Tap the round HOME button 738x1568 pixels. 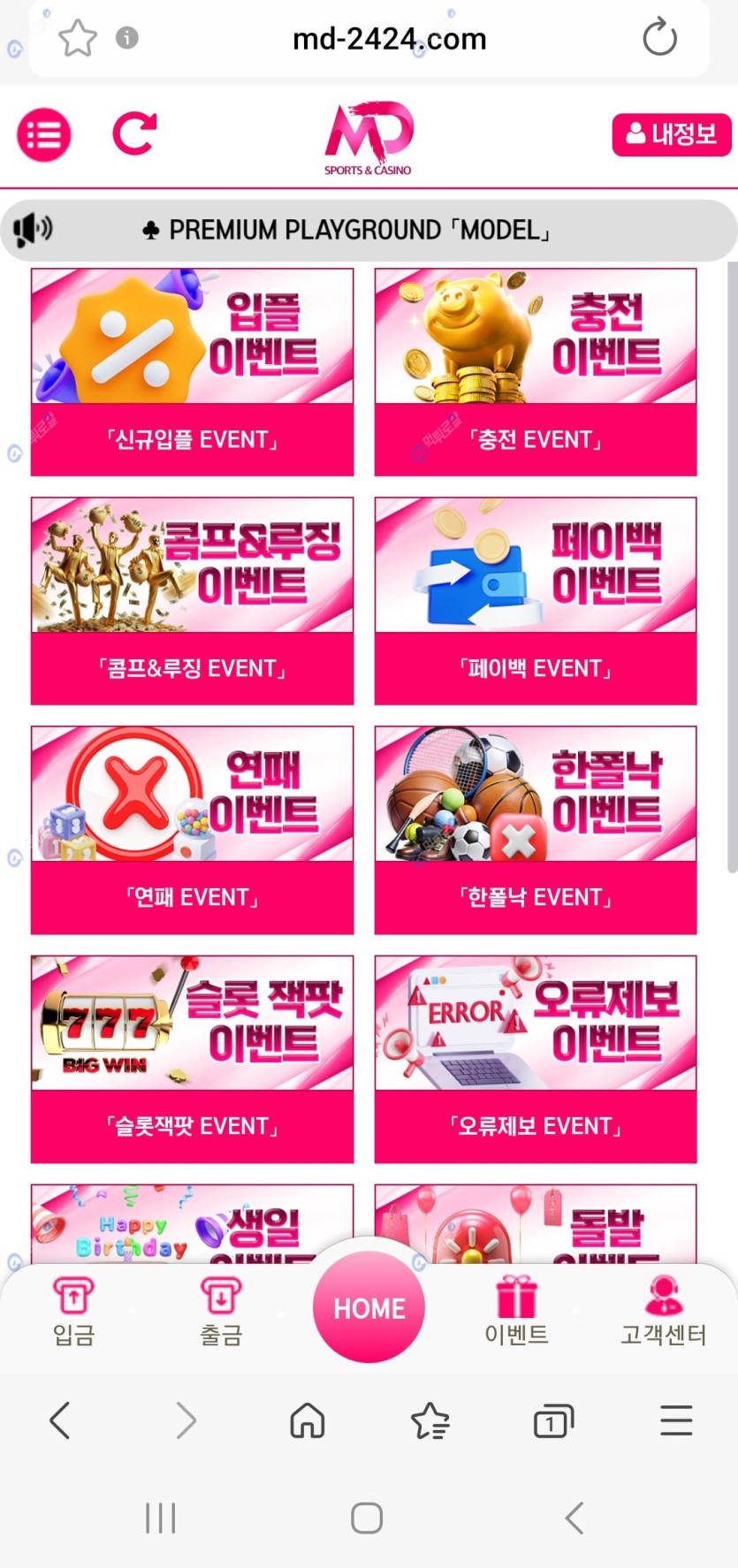click(369, 1307)
